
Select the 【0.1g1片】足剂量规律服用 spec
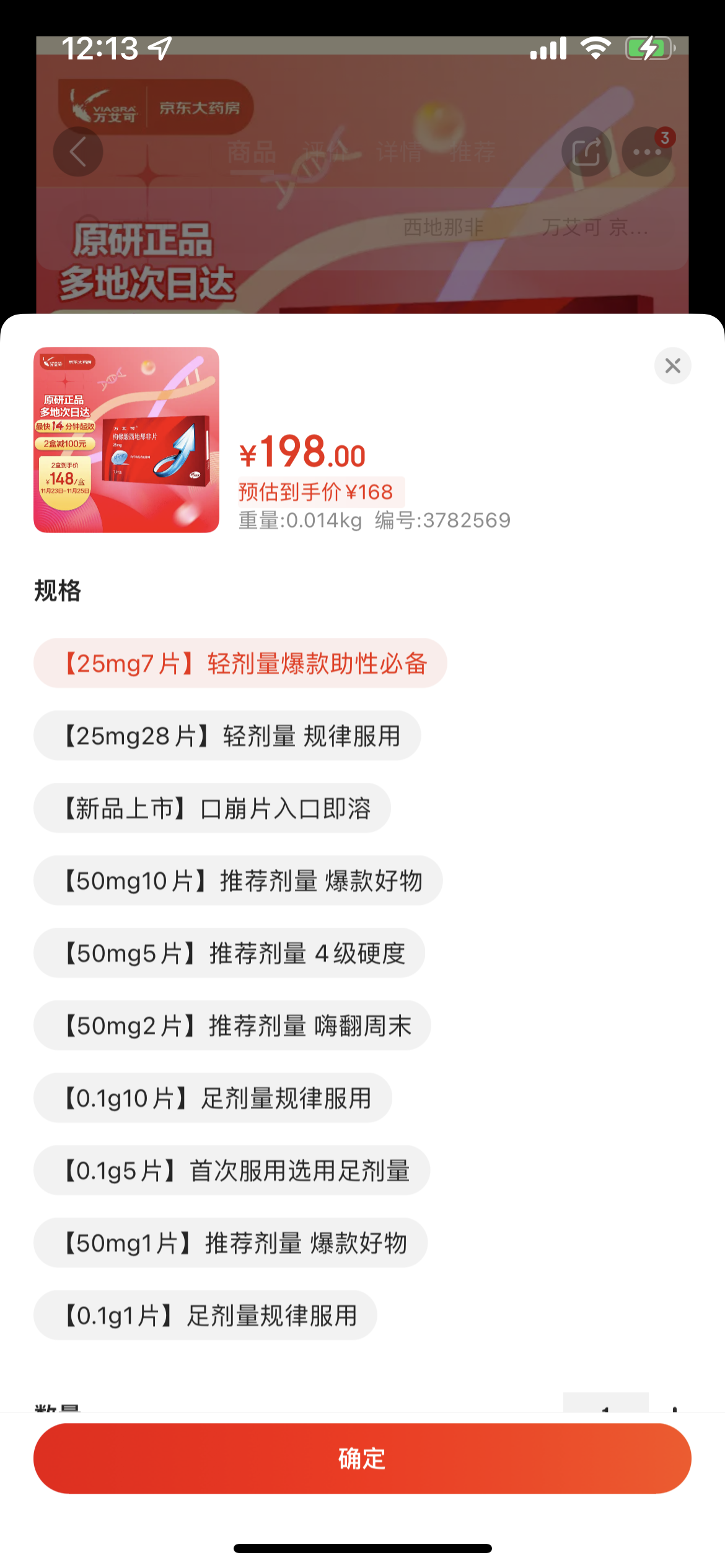205,1315
